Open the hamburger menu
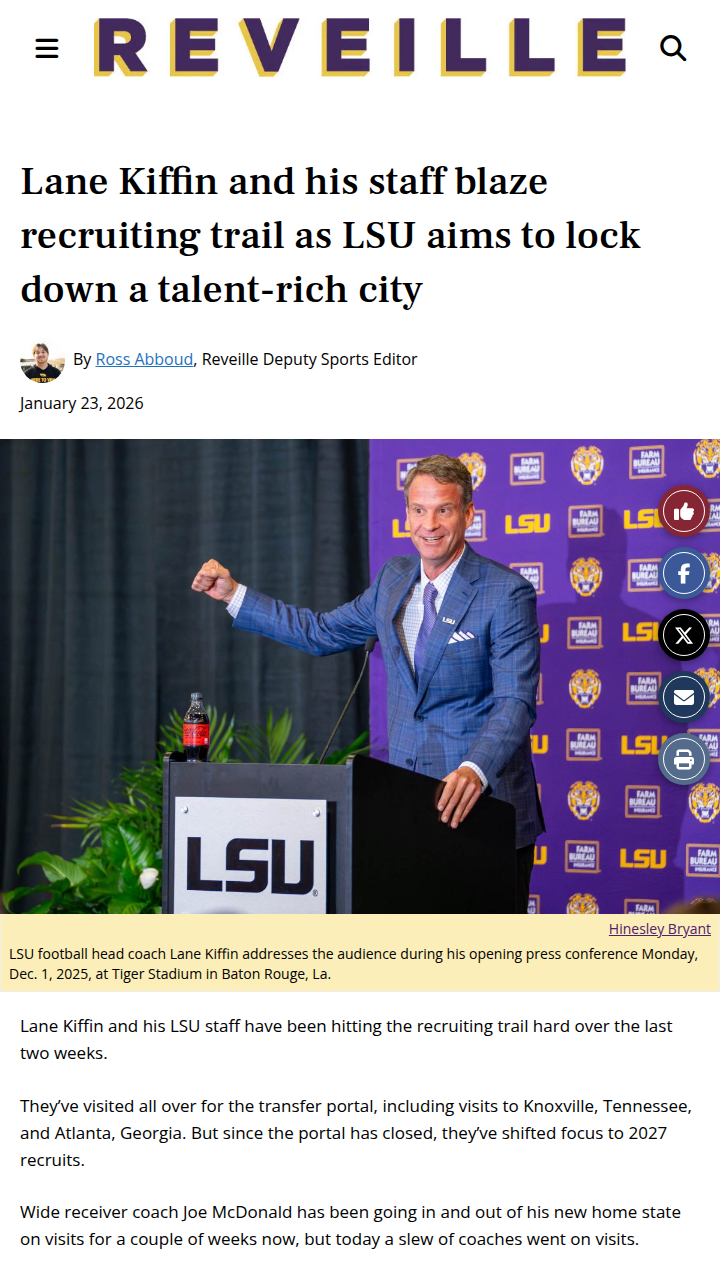The height and width of the screenshot is (1280, 720). (47, 48)
